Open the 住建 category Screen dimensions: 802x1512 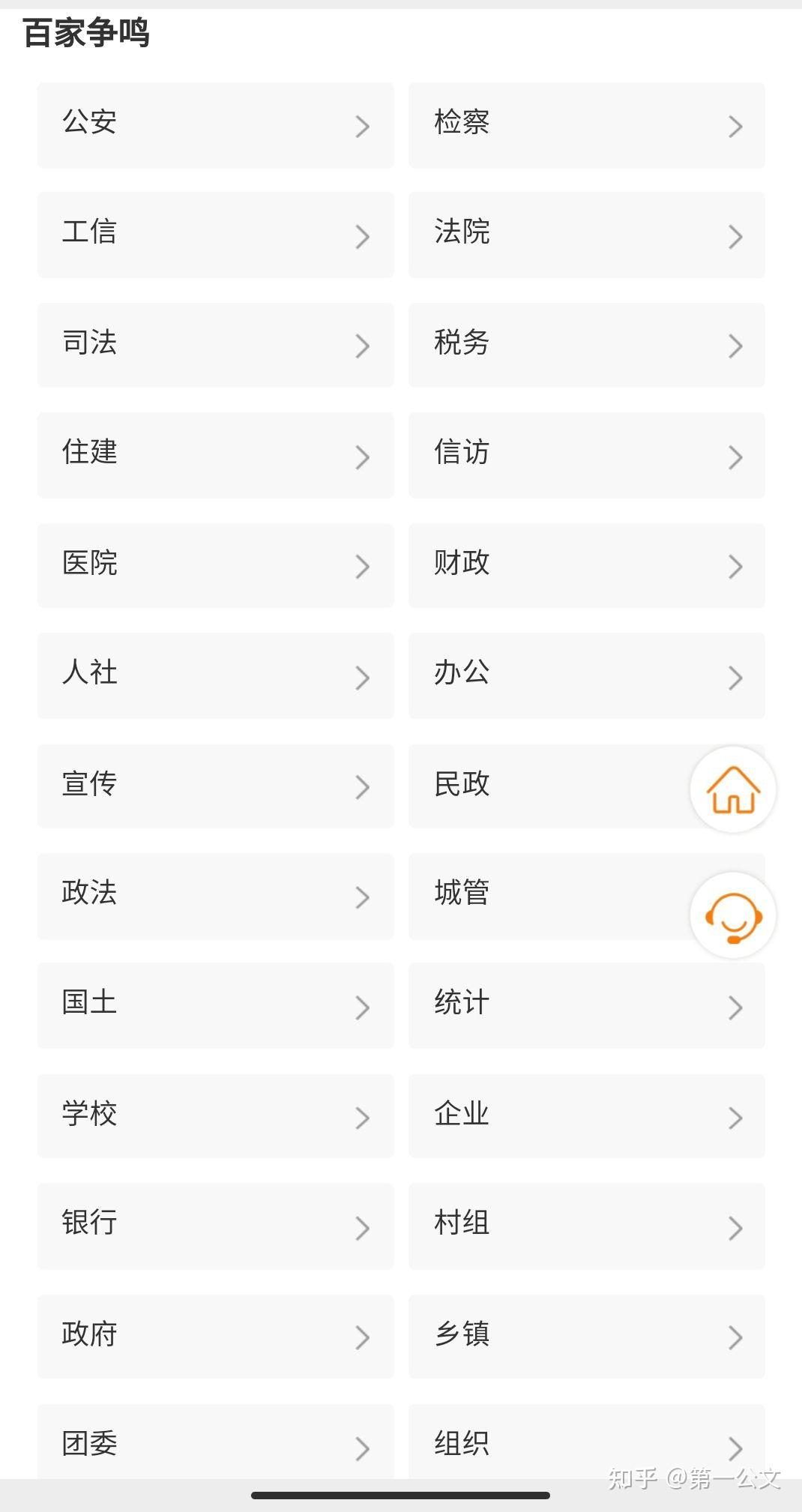click(215, 455)
